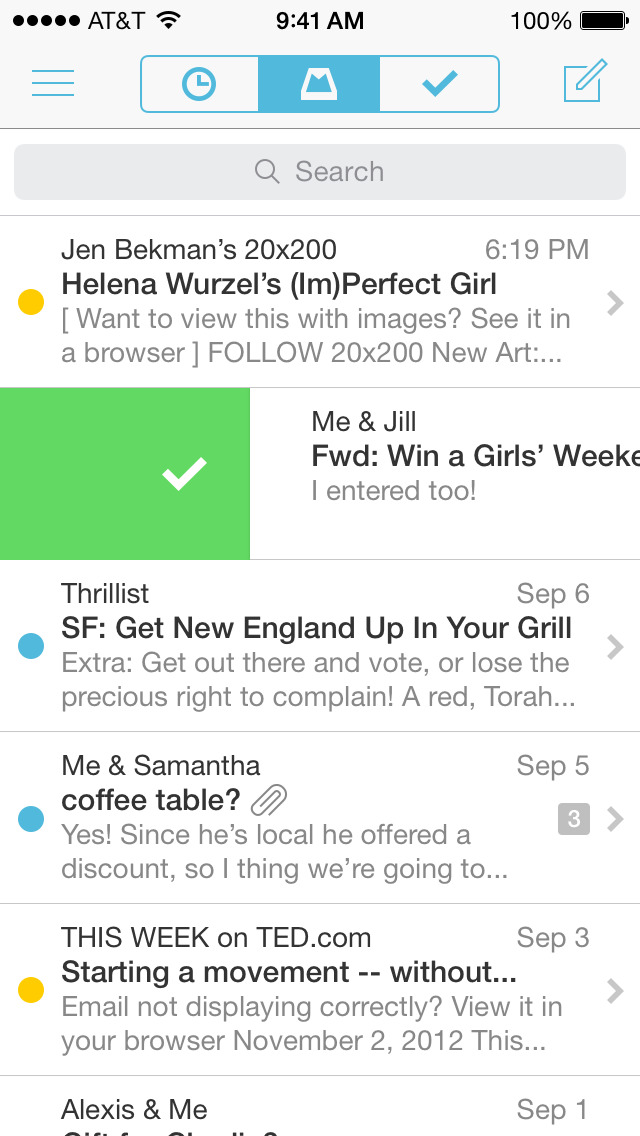Switch to the archived checkmark tab
Image resolution: width=640 pixels, height=1136 pixels.
pos(439,84)
